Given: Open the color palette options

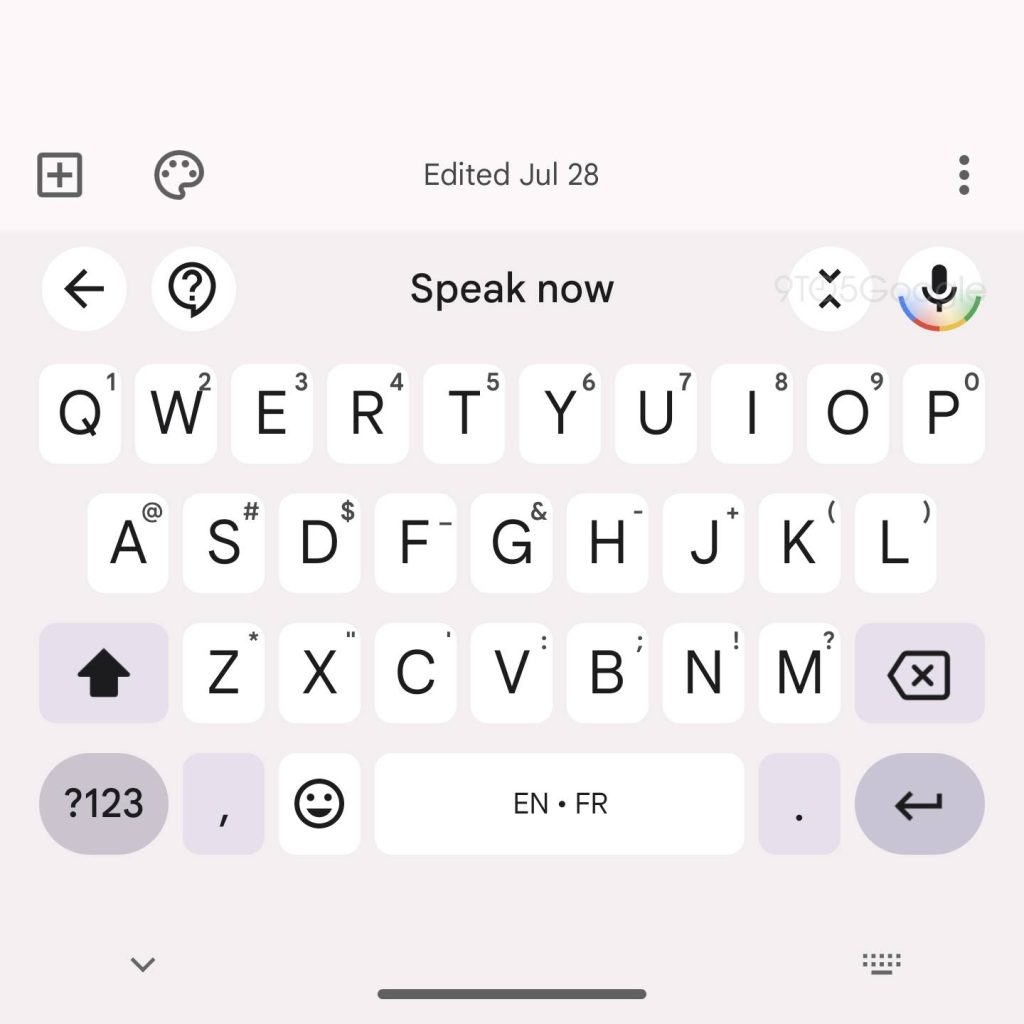Looking at the screenshot, I should (x=179, y=175).
